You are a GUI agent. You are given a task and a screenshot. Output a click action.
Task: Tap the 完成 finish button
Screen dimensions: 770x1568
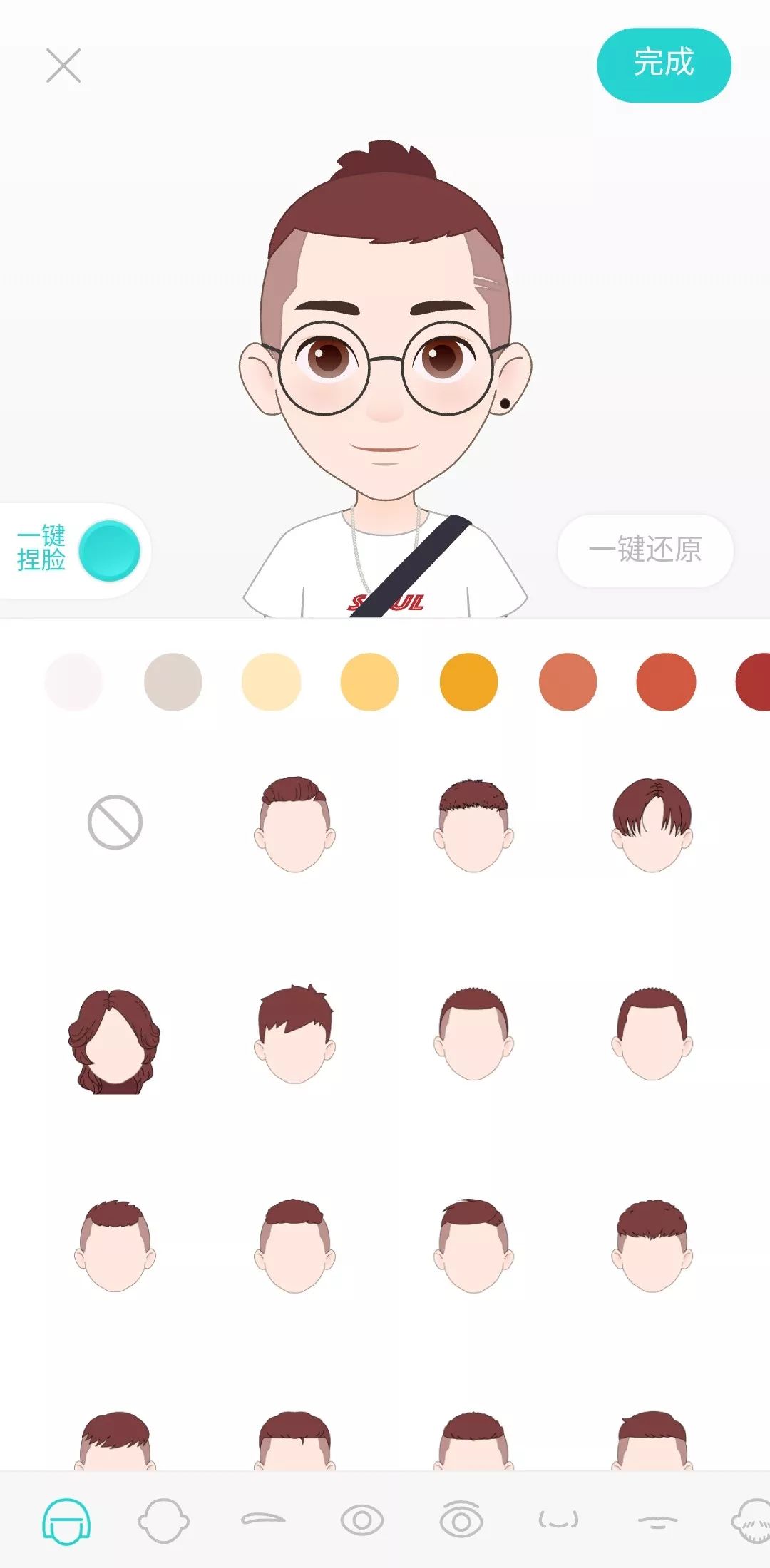662,64
